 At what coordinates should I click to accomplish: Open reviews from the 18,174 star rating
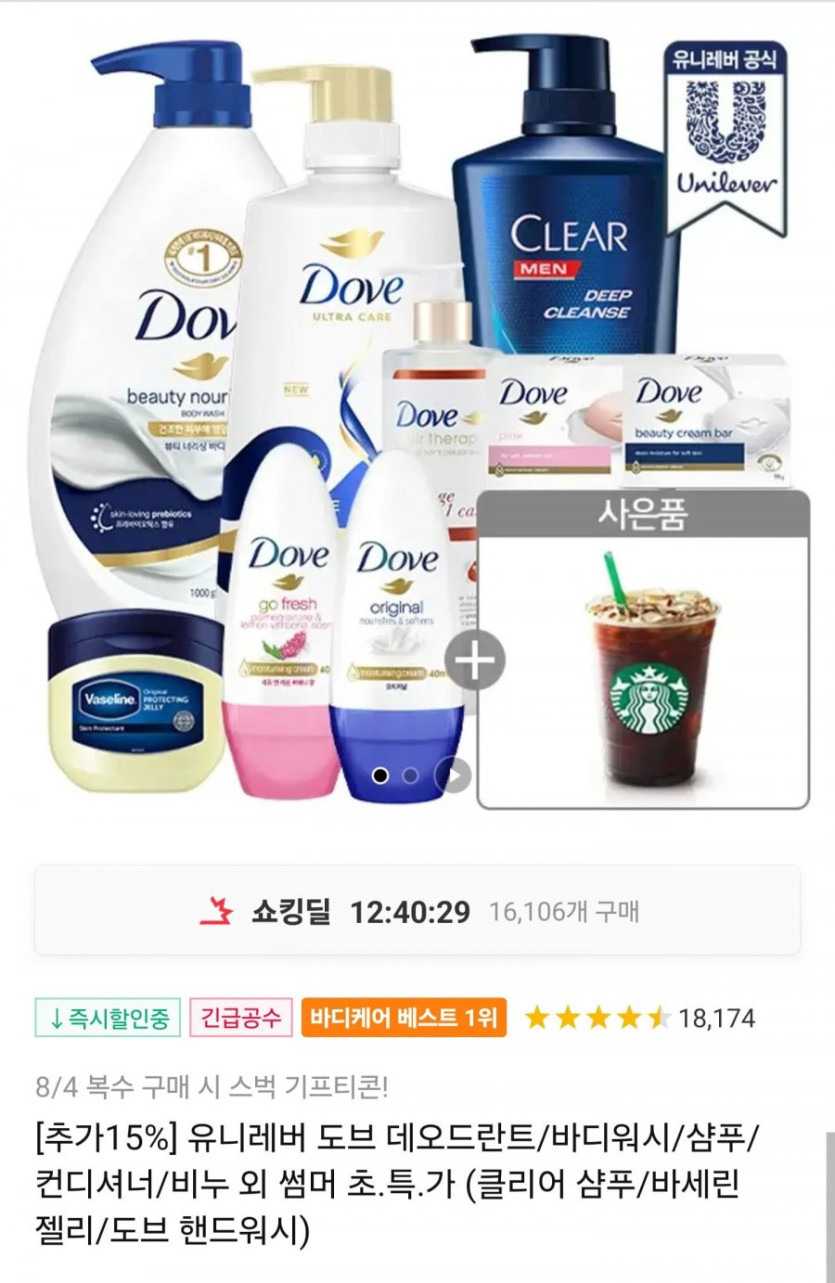pyautogui.click(x=640, y=1018)
